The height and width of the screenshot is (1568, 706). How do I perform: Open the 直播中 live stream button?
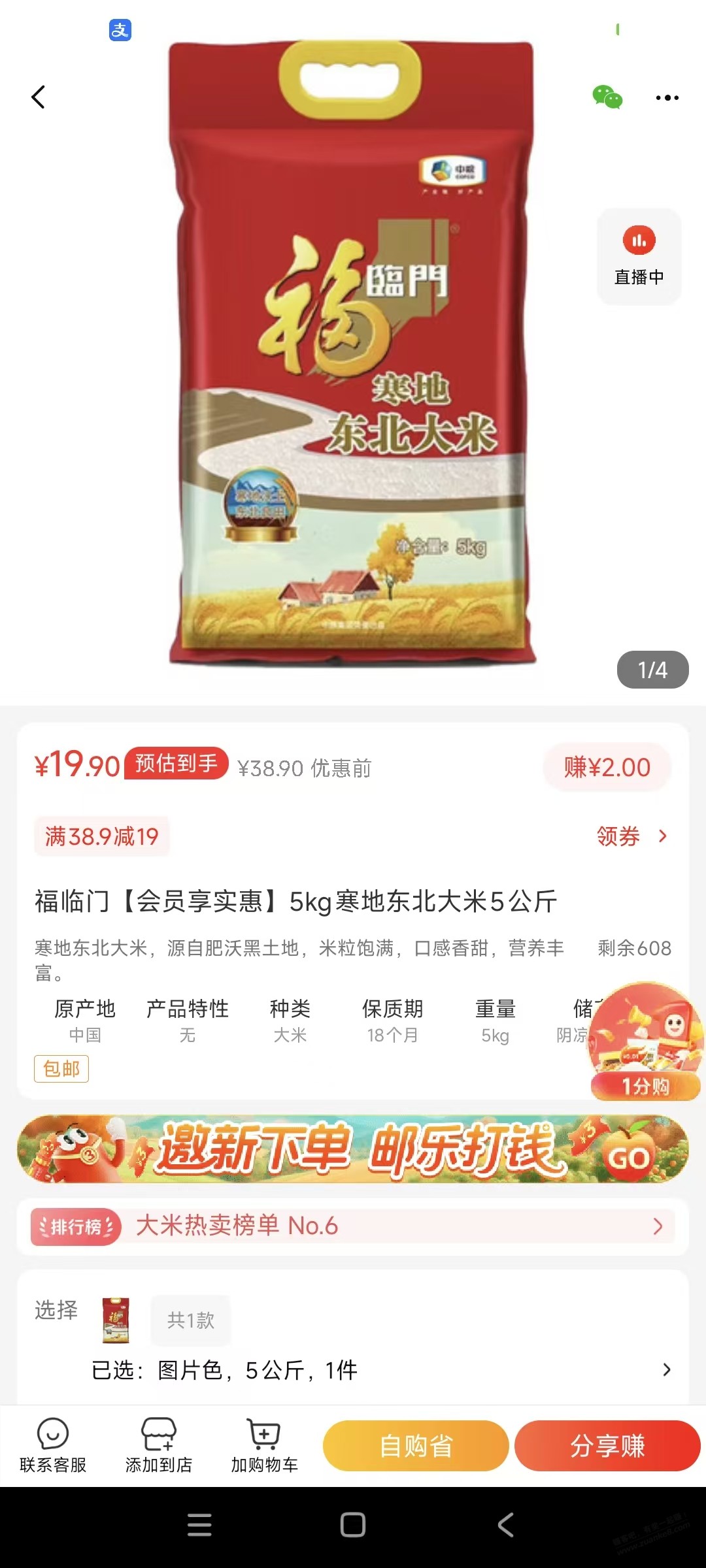click(x=639, y=256)
